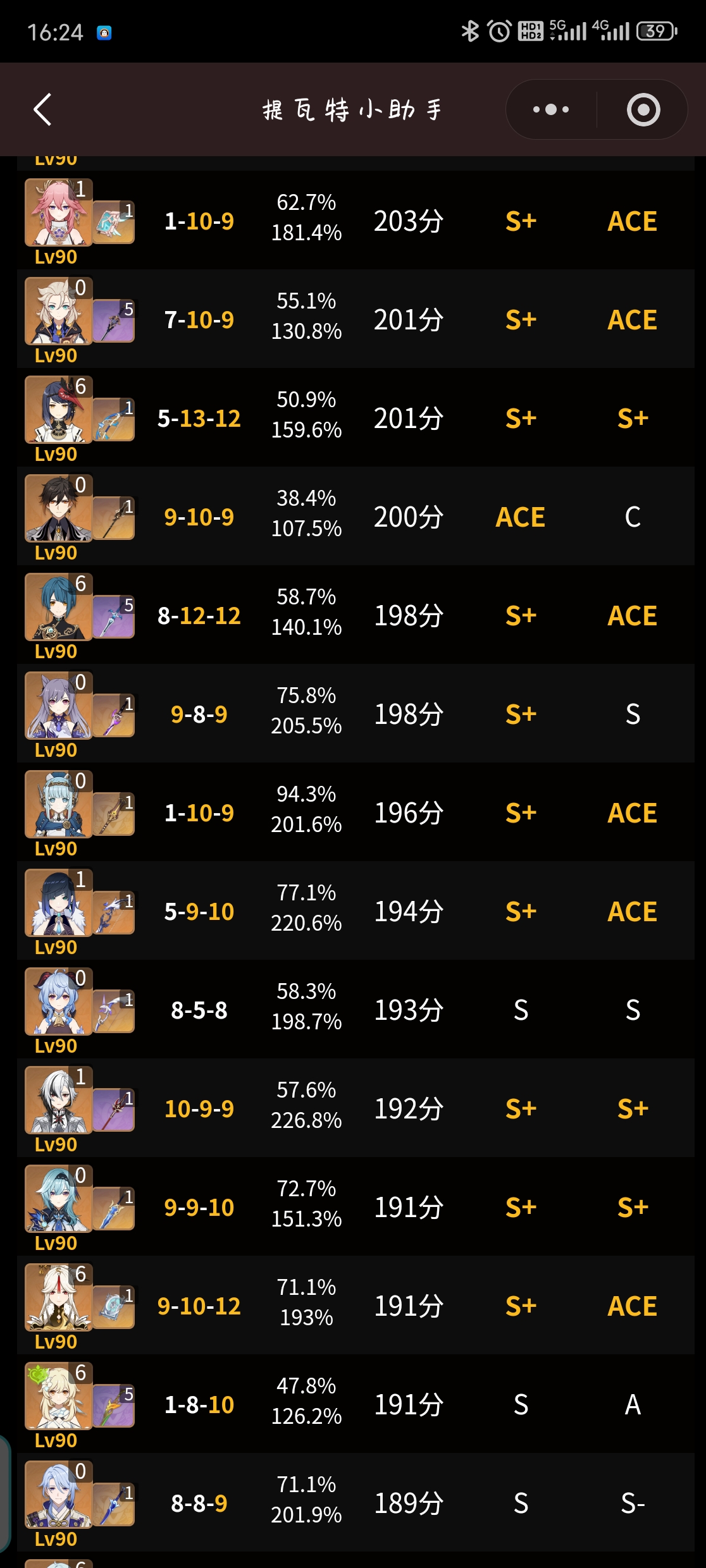
Task: Open the row with talents 7-10-9
Action: pos(356,319)
